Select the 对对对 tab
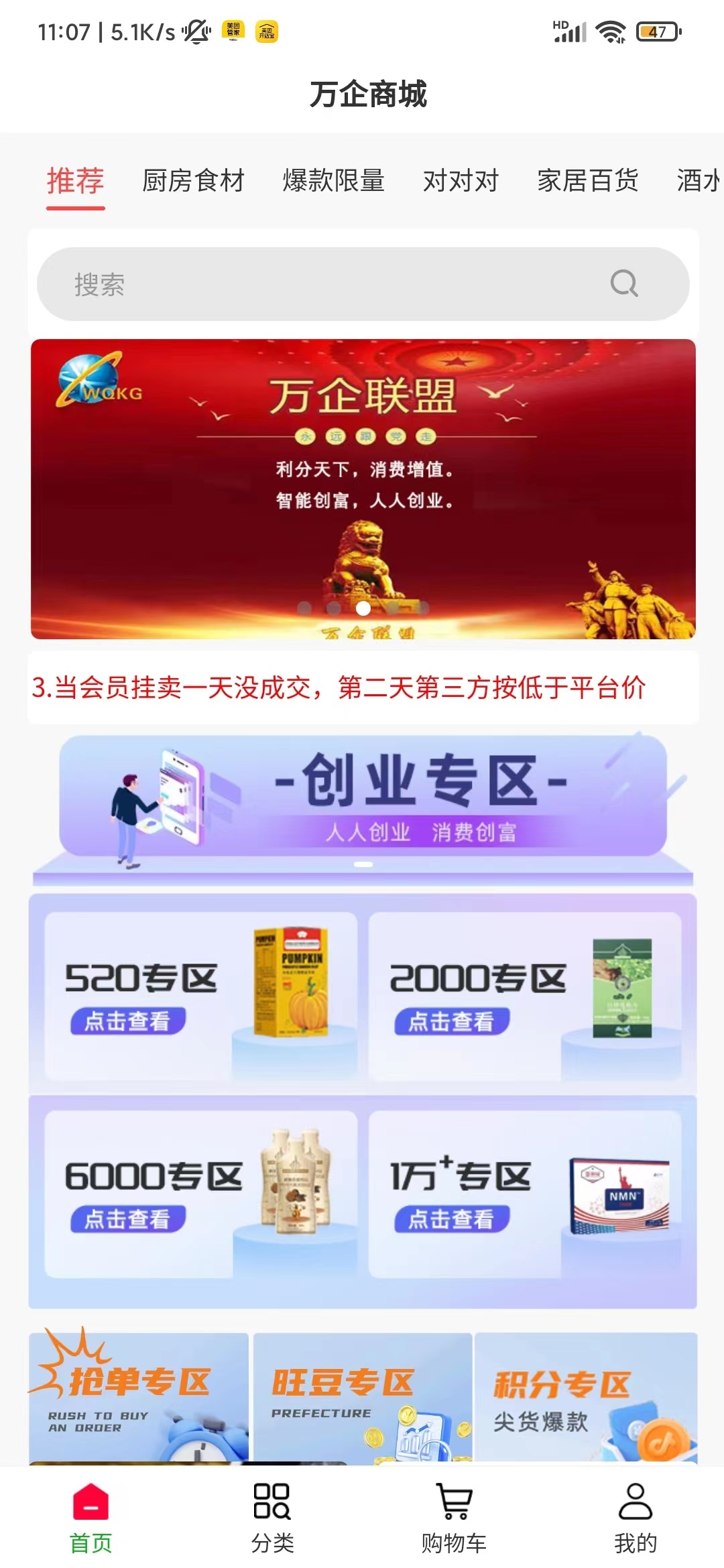 (461, 181)
